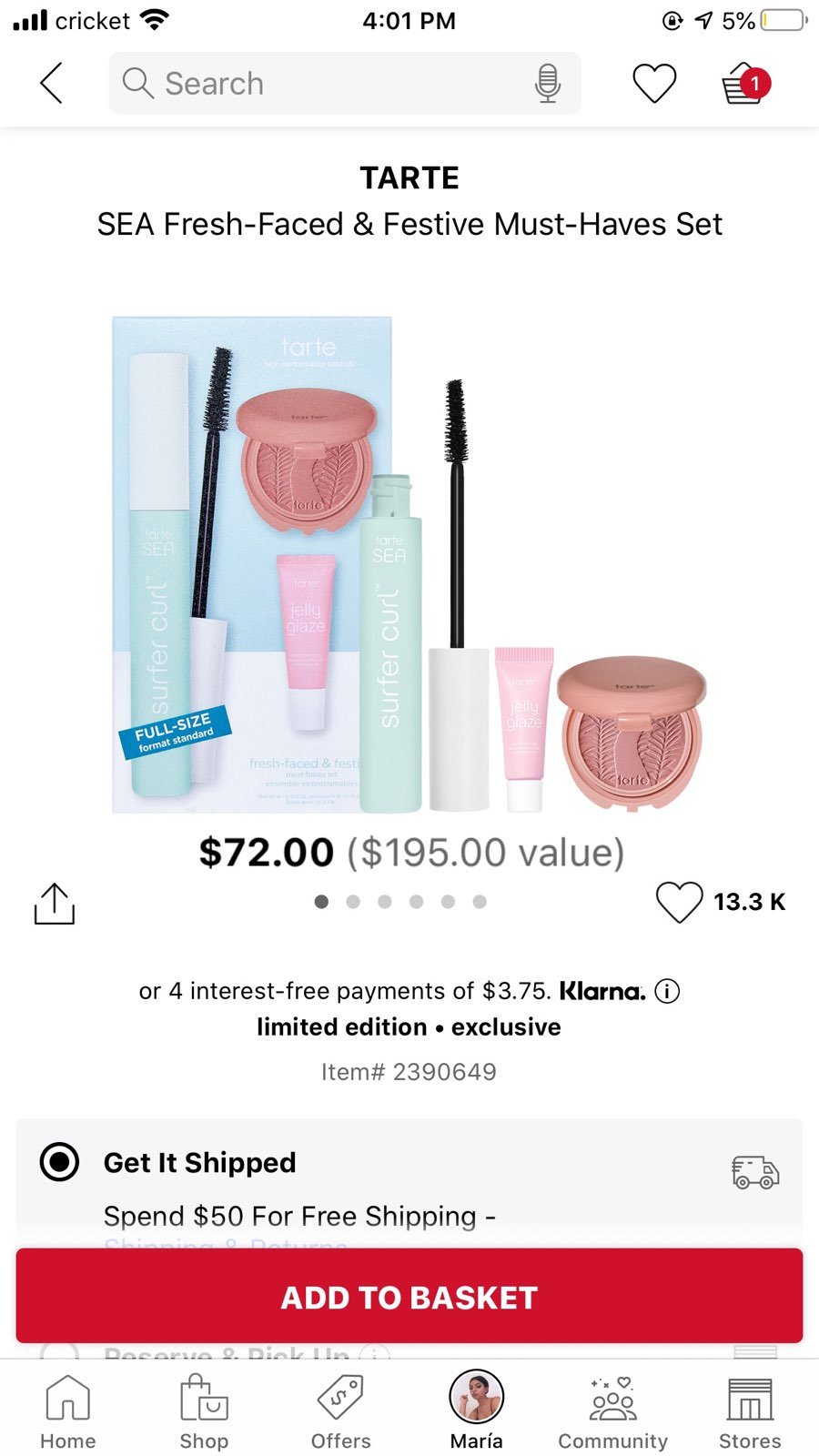Go back with the top arrow
The width and height of the screenshot is (819, 1456).
click(x=52, y=83)
